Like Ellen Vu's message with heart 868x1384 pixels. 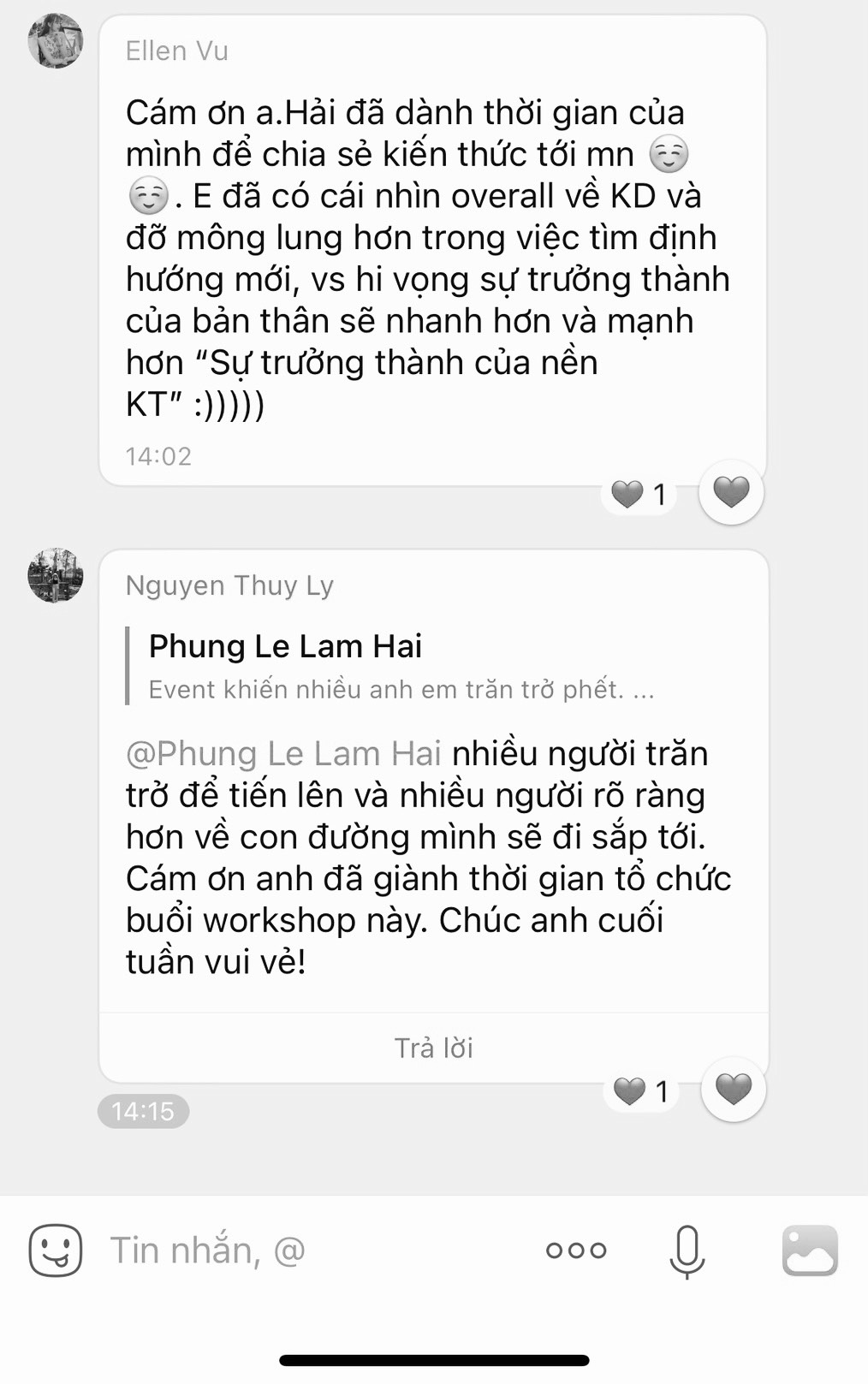click(x=731, y=492)
